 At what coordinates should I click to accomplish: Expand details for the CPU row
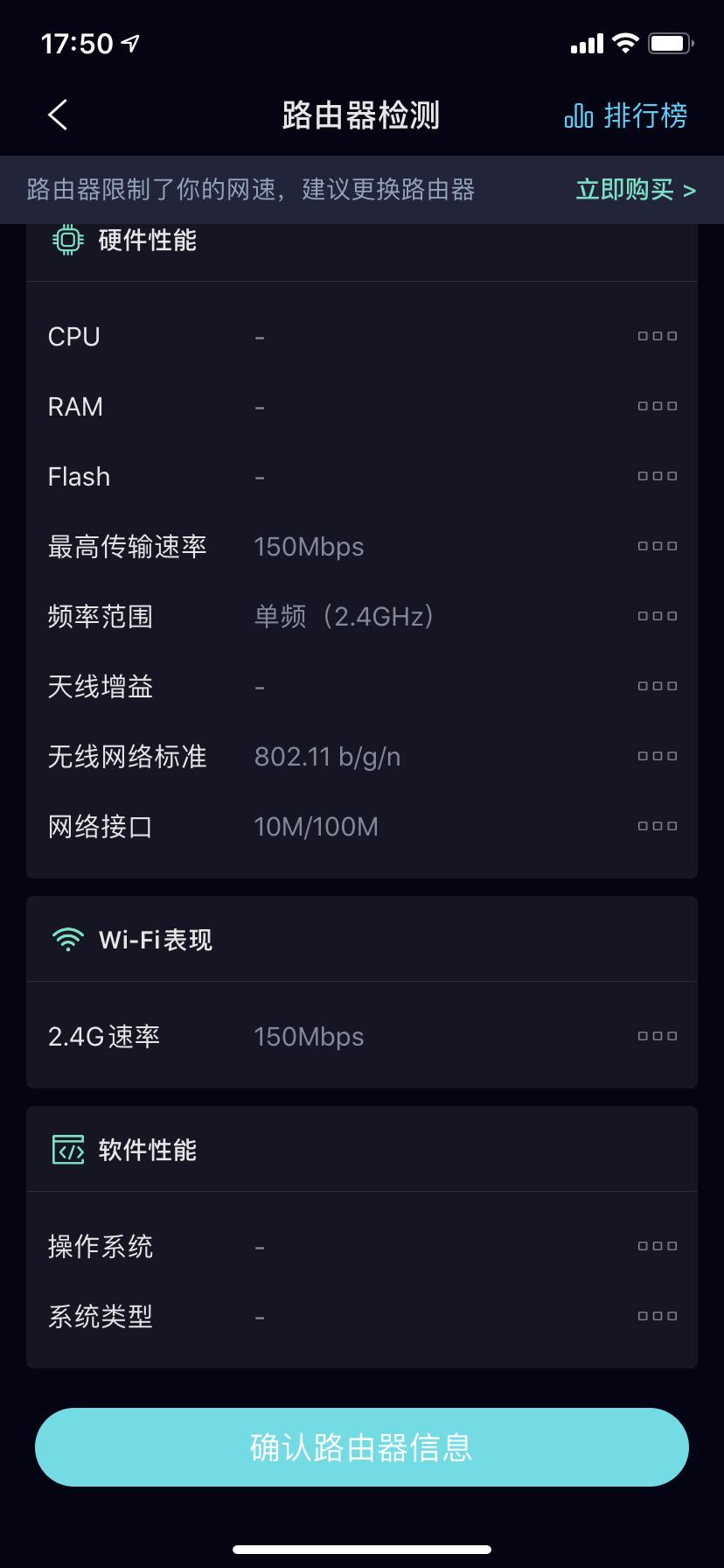tap(657, 335)
